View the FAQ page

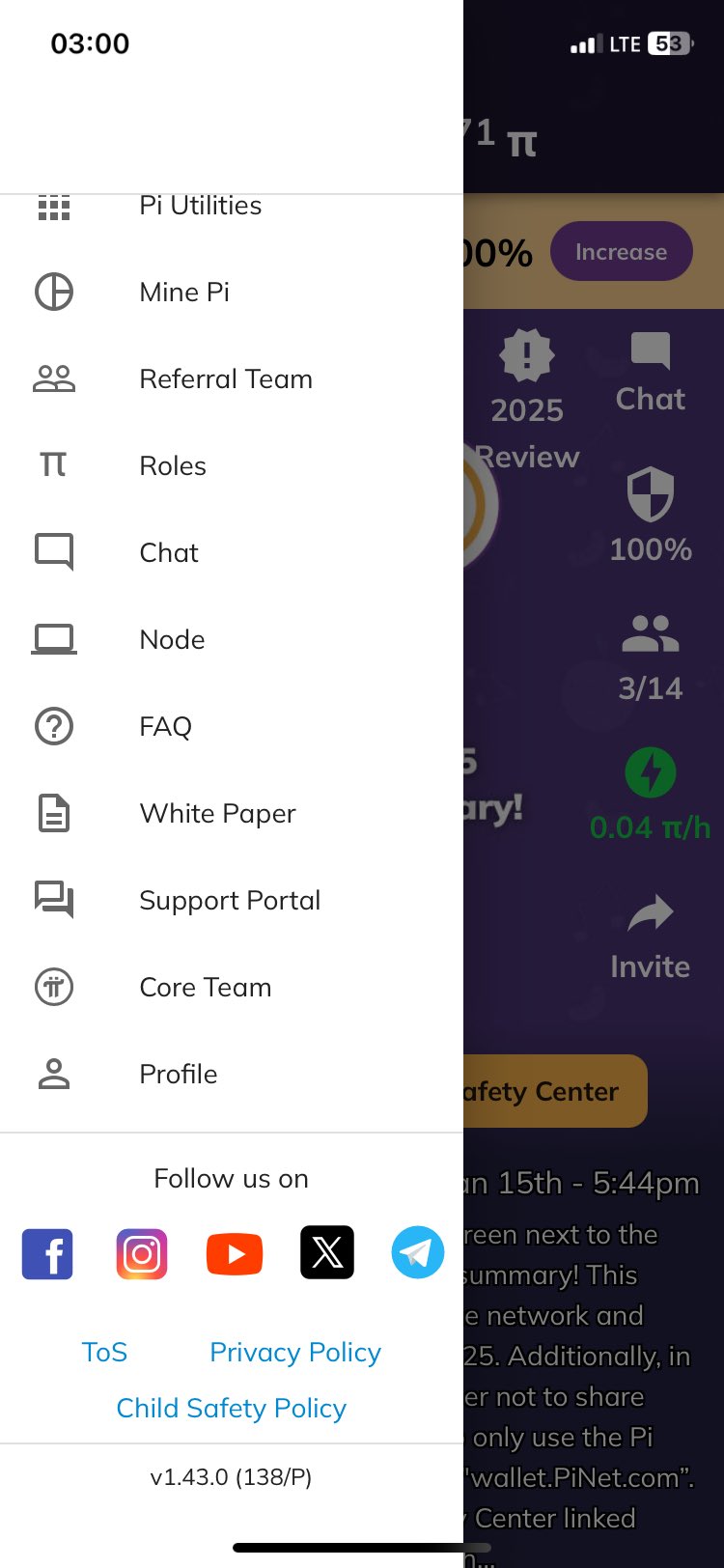click(x=165, y=726)
